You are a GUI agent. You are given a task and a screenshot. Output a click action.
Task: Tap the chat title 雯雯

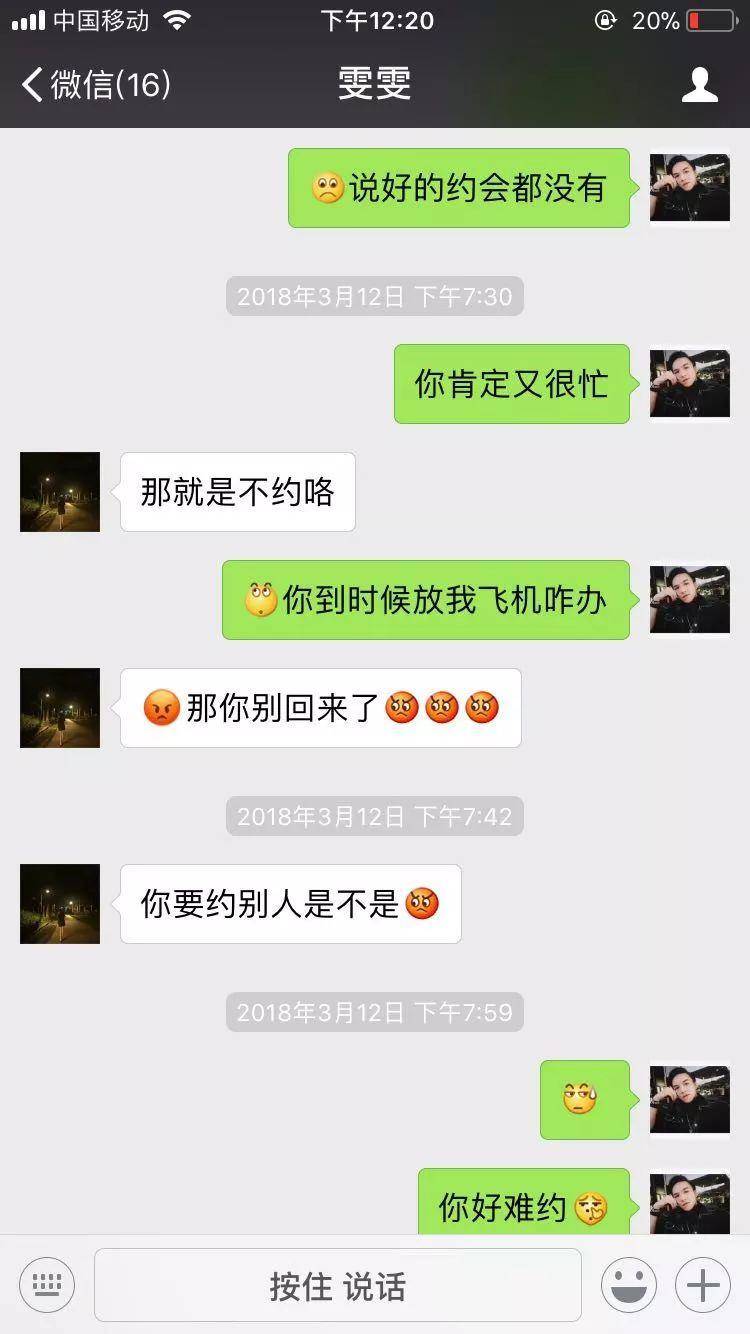[375, 84]
